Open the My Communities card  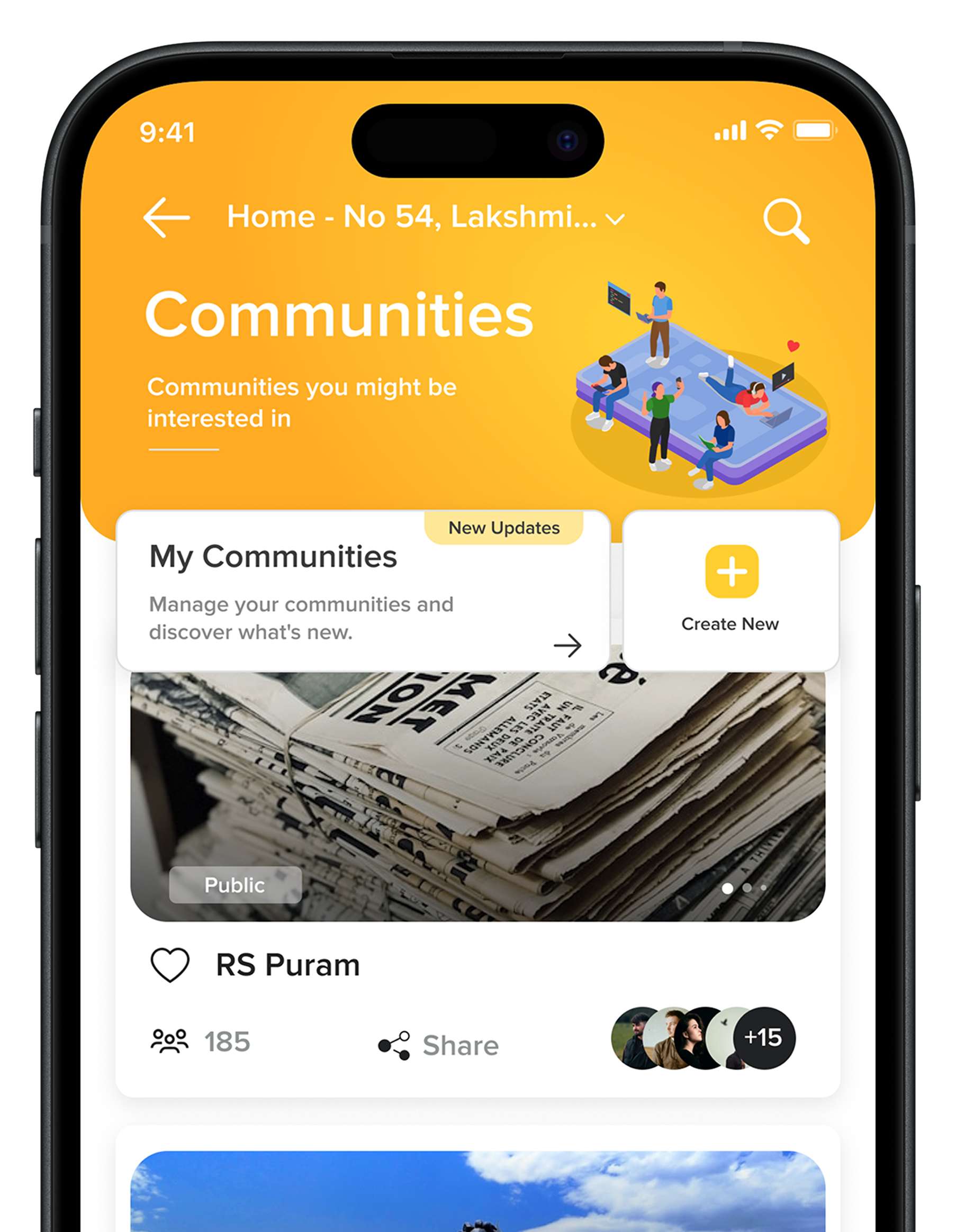(x=363, y=591)
